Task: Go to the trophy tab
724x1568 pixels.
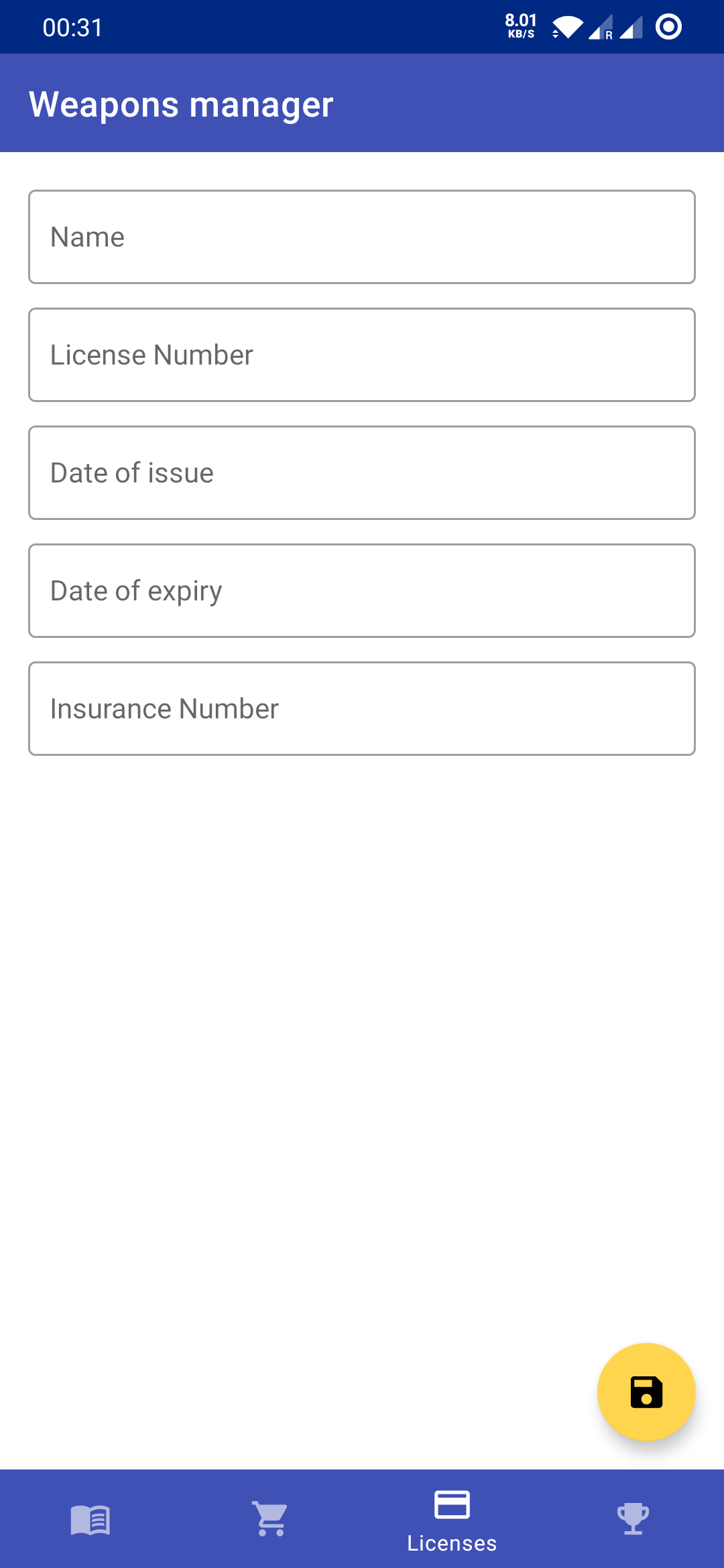Action: [x=633, y=1519]
